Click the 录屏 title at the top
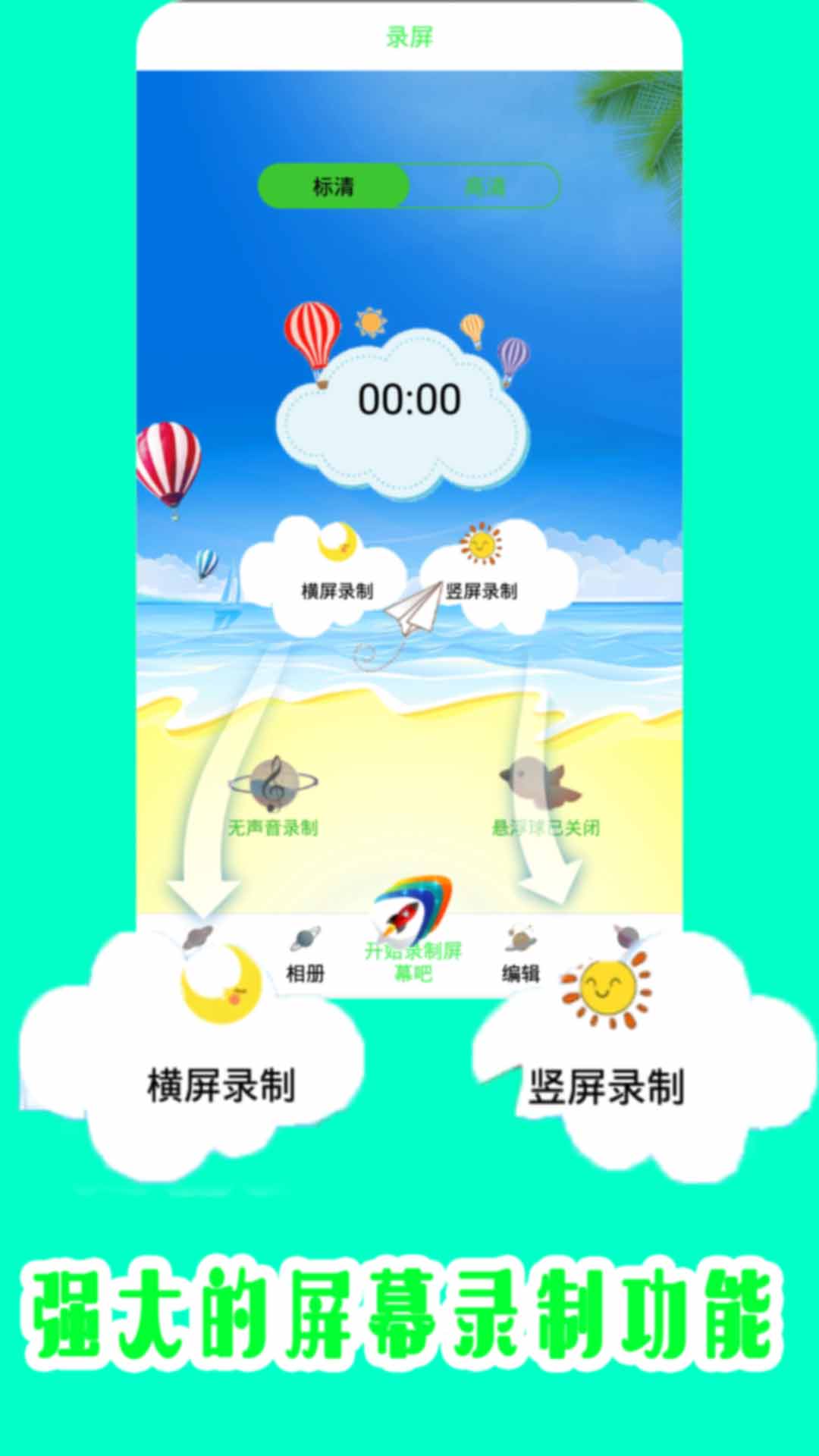Screen dimensions: 819x1456 tap(409, 32)
